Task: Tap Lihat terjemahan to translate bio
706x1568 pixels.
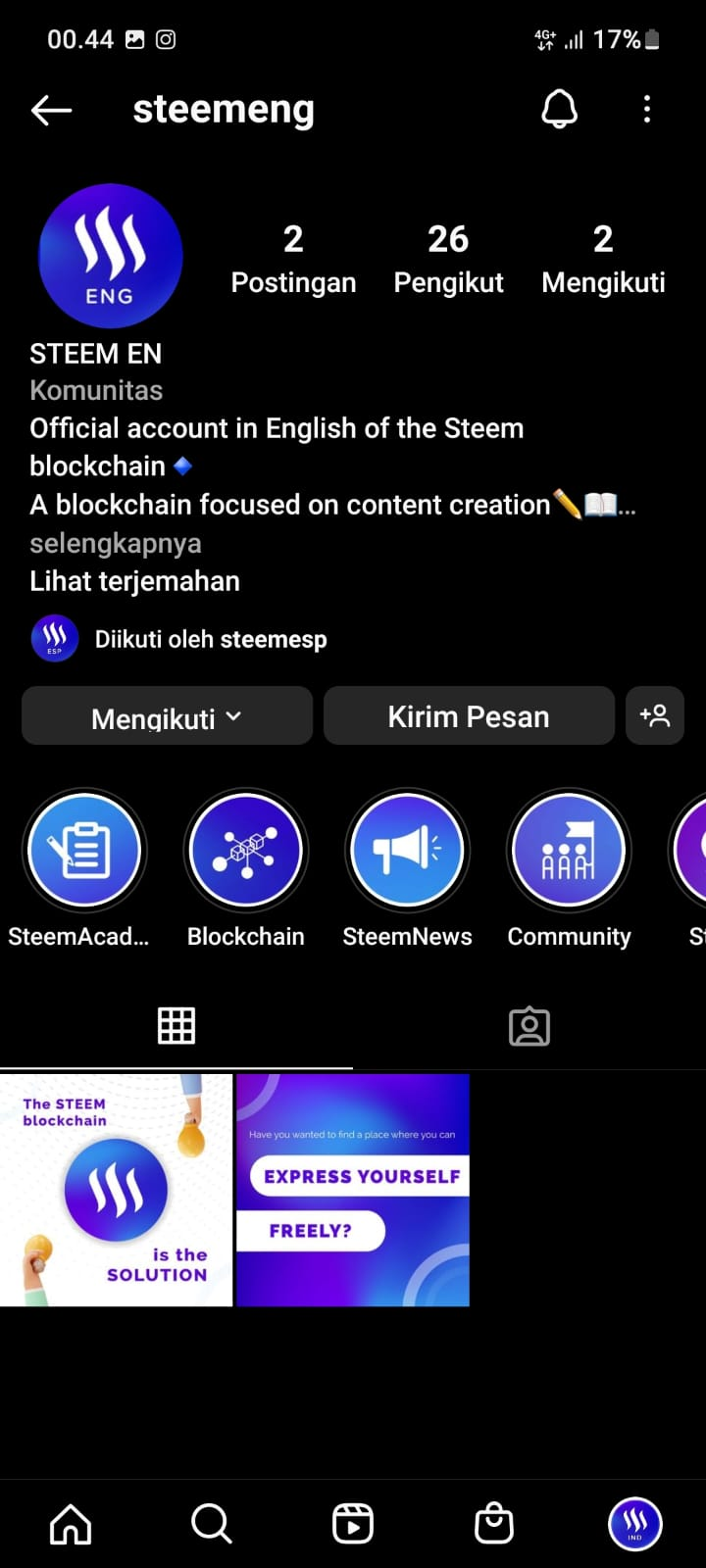Action: click(134, 581)
